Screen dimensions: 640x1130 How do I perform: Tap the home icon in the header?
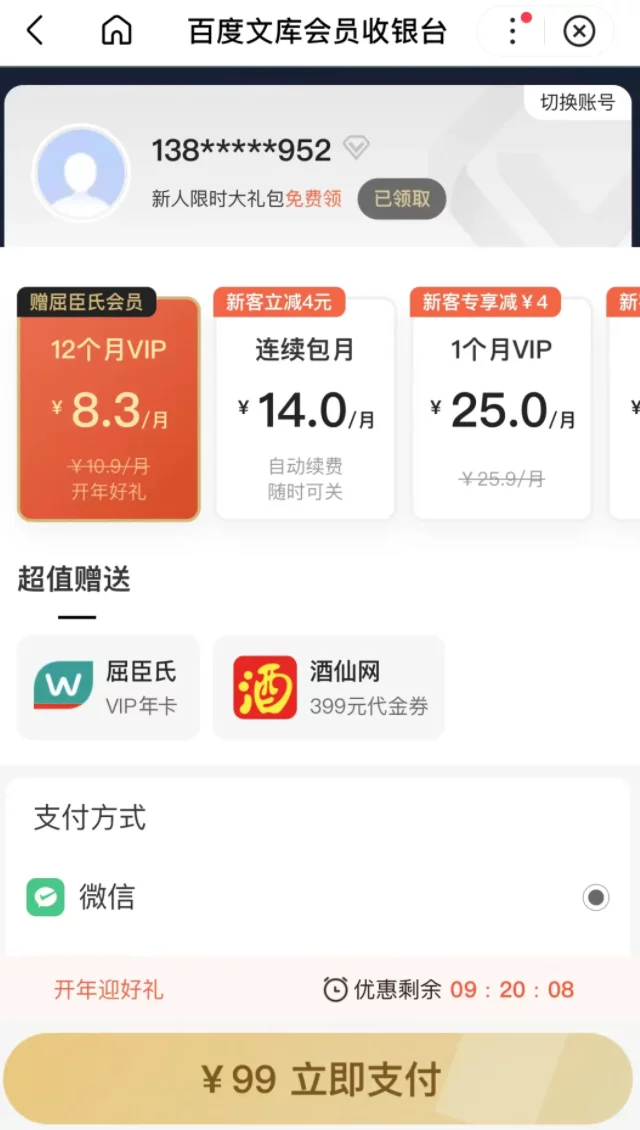(x=117, y=31)
